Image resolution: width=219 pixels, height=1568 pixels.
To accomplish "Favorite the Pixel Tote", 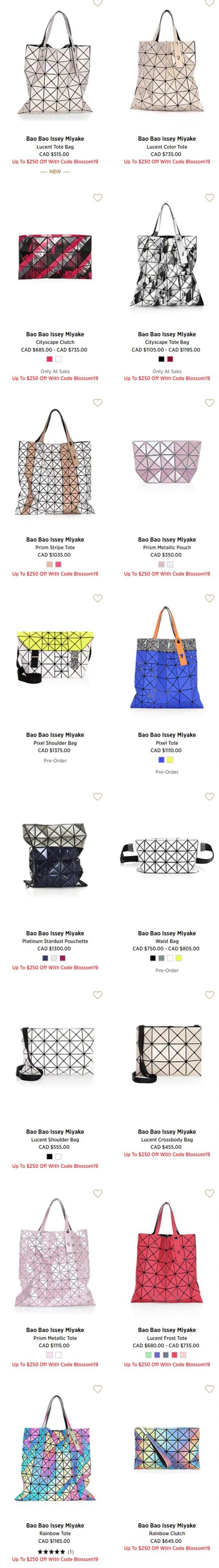I will (209, 598).
